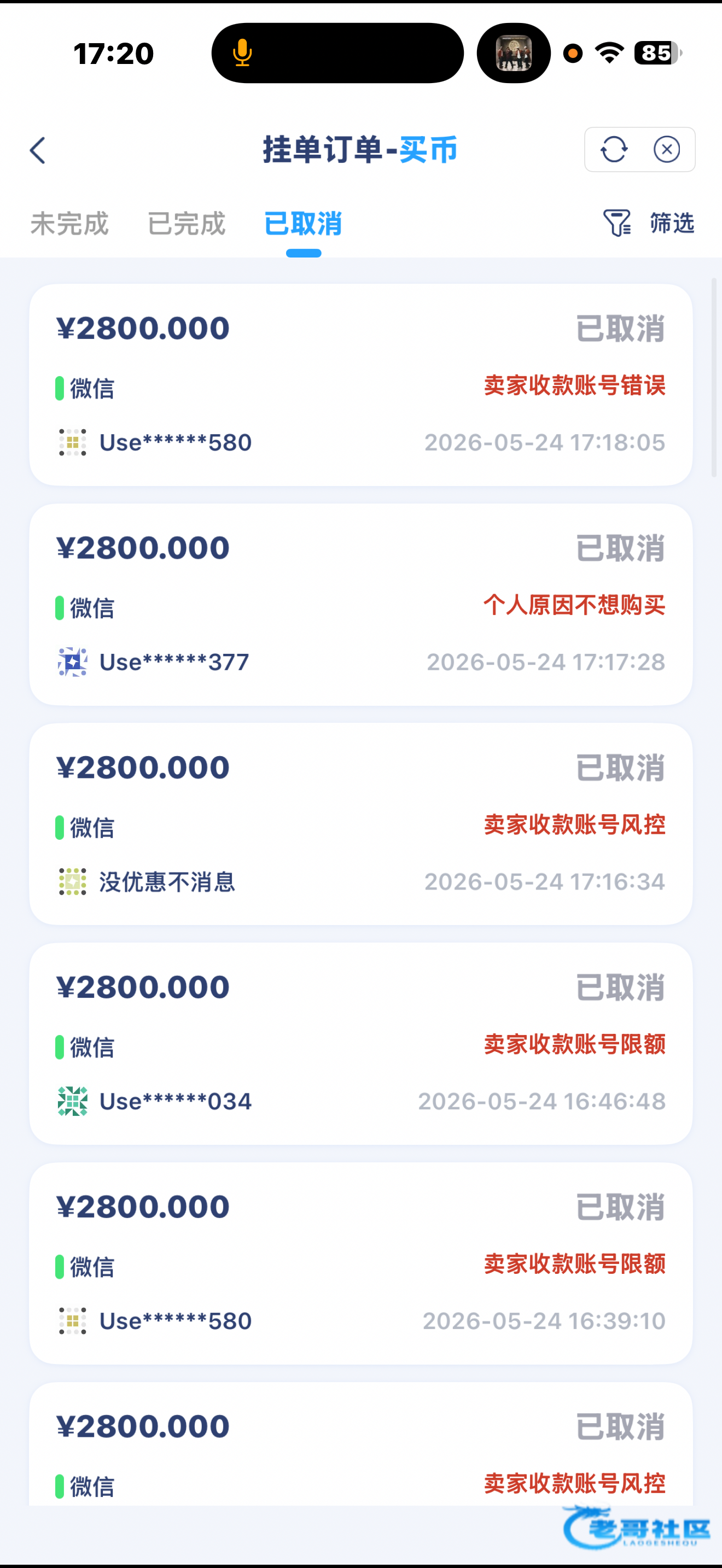The height and width of the screenshot is (1568, 722).
Task: Open the cancelled order from 17:18:05
Action: (x=361, y=385)
